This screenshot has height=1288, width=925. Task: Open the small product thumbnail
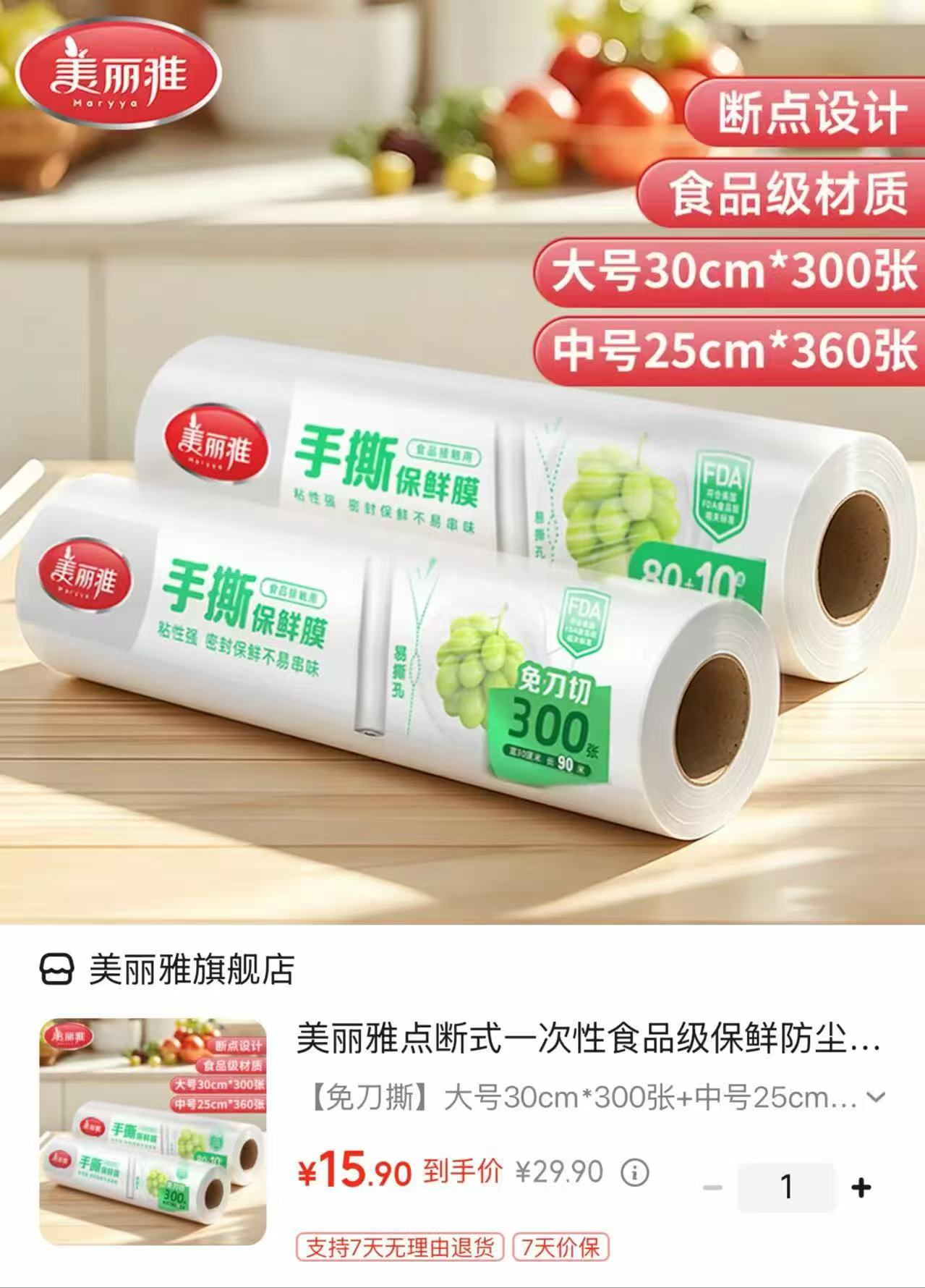click(153, 1132)
